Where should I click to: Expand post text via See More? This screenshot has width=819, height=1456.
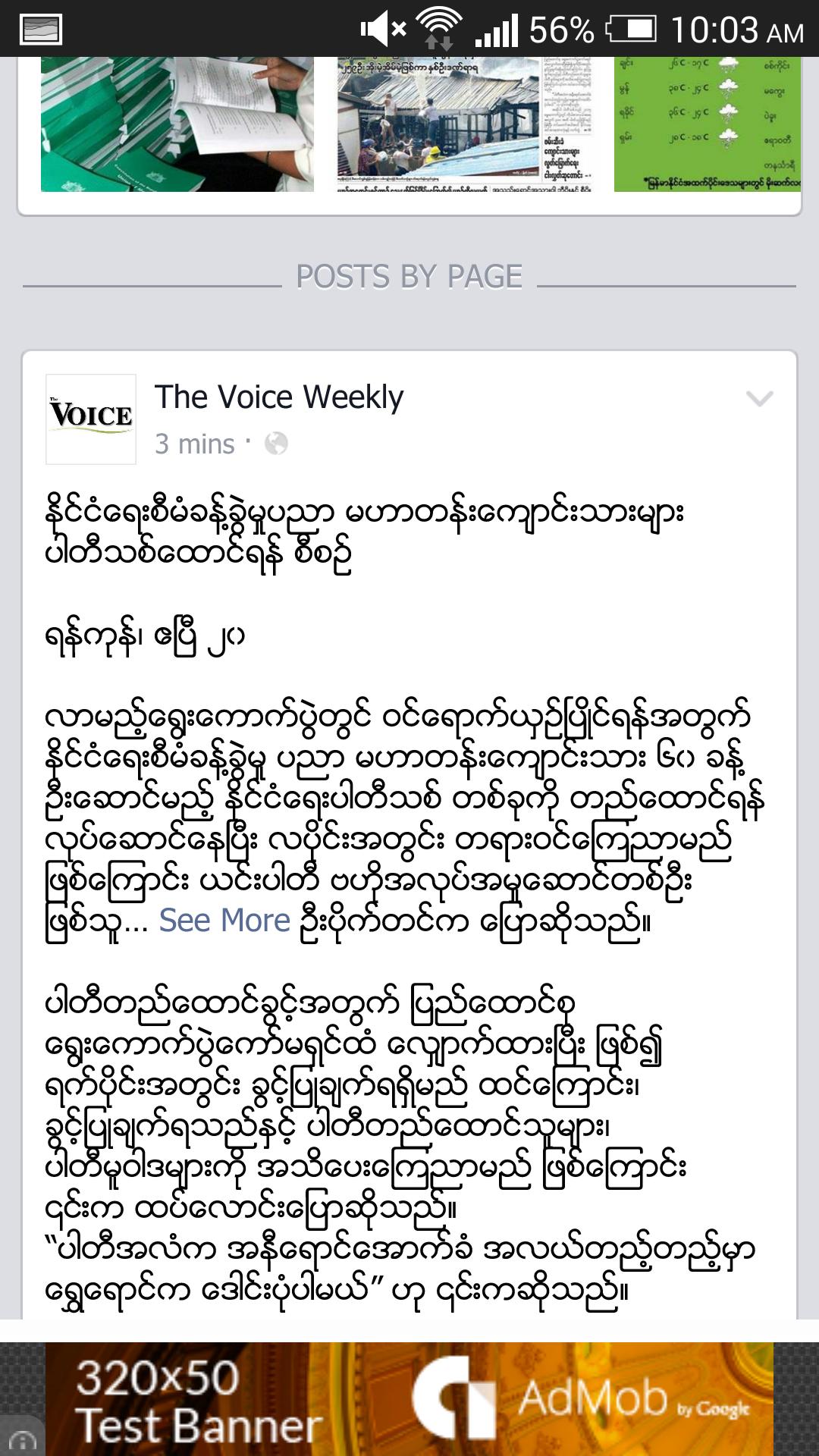(x=224, y=921)
